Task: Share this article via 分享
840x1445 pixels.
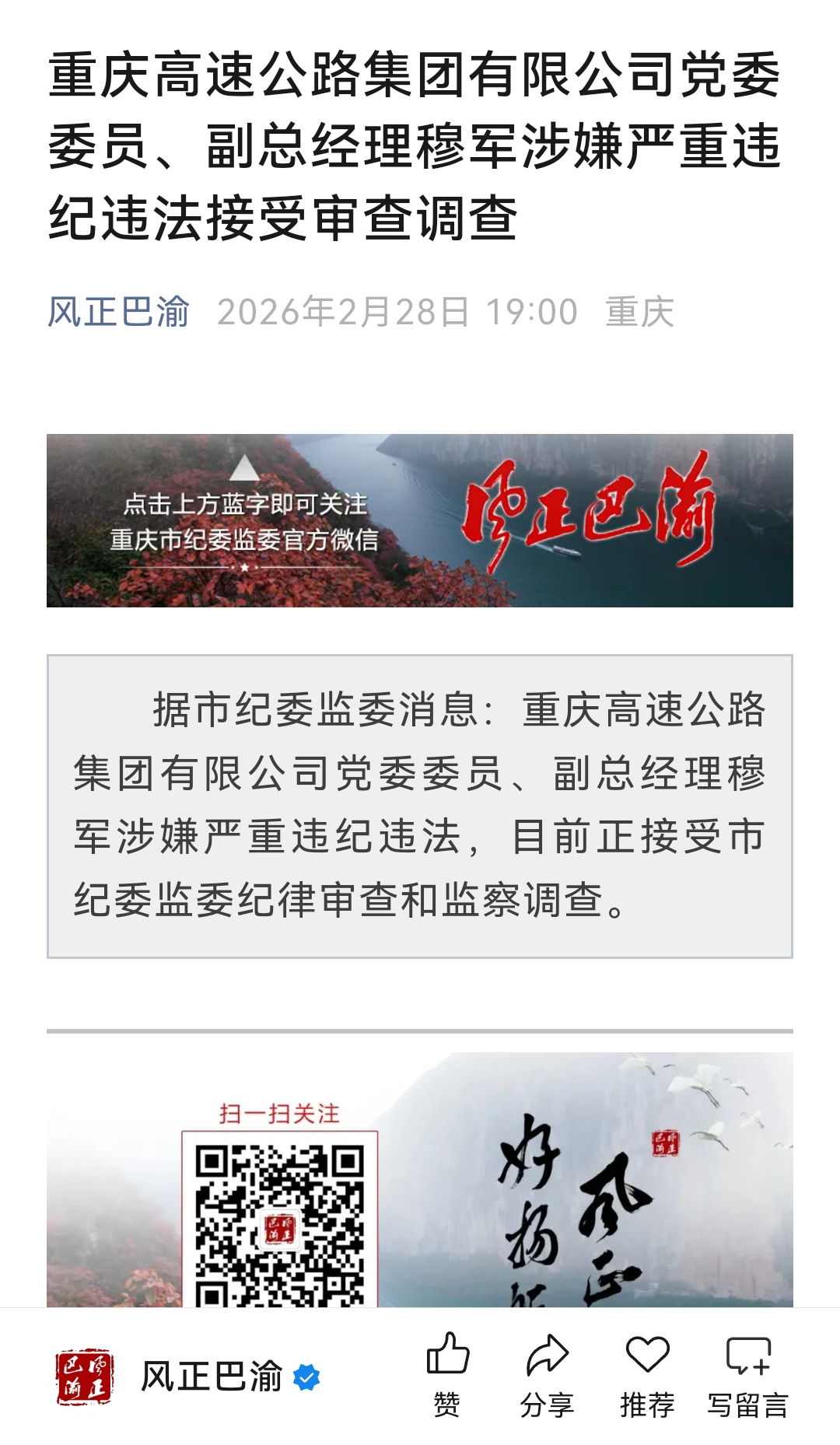Action: 547,1373
